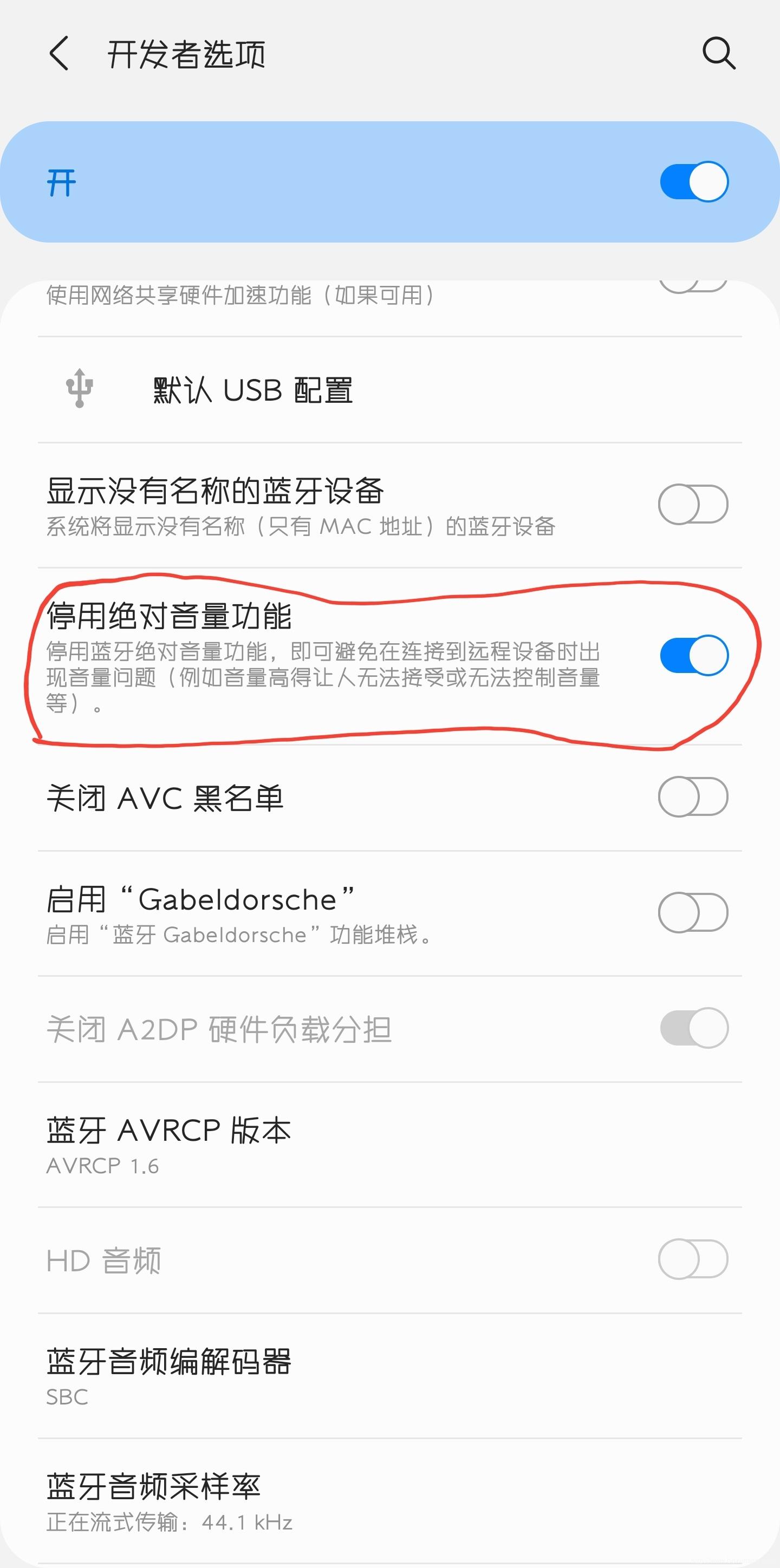Open 蓝牙音频编解码器 setting
780x1568 pixels.
click(389, 1376)
